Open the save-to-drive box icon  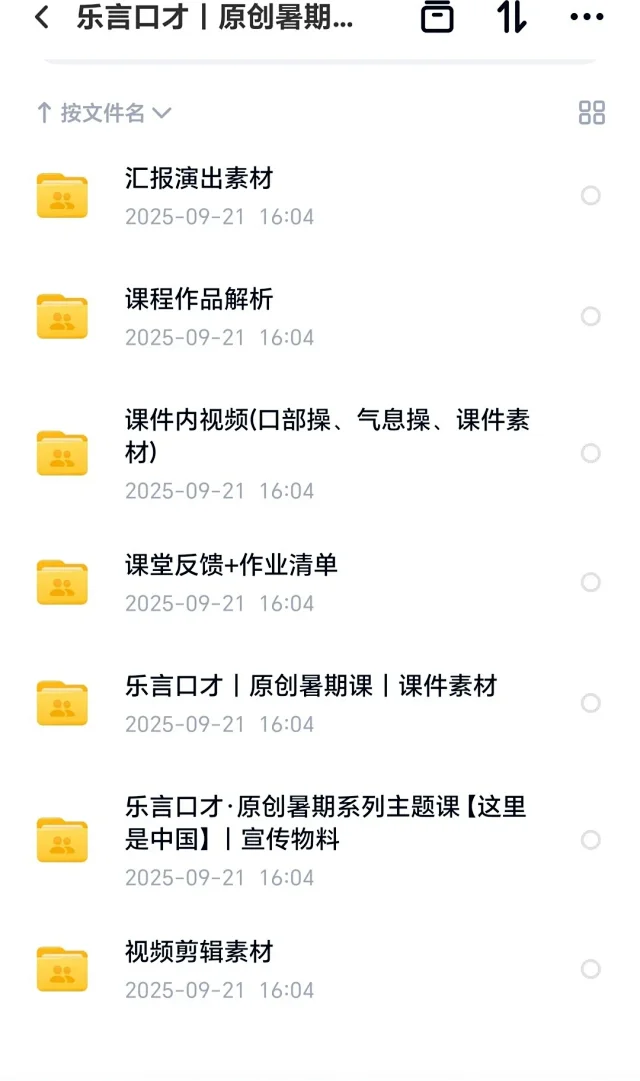pyautogui.click(x=437, y=17)
